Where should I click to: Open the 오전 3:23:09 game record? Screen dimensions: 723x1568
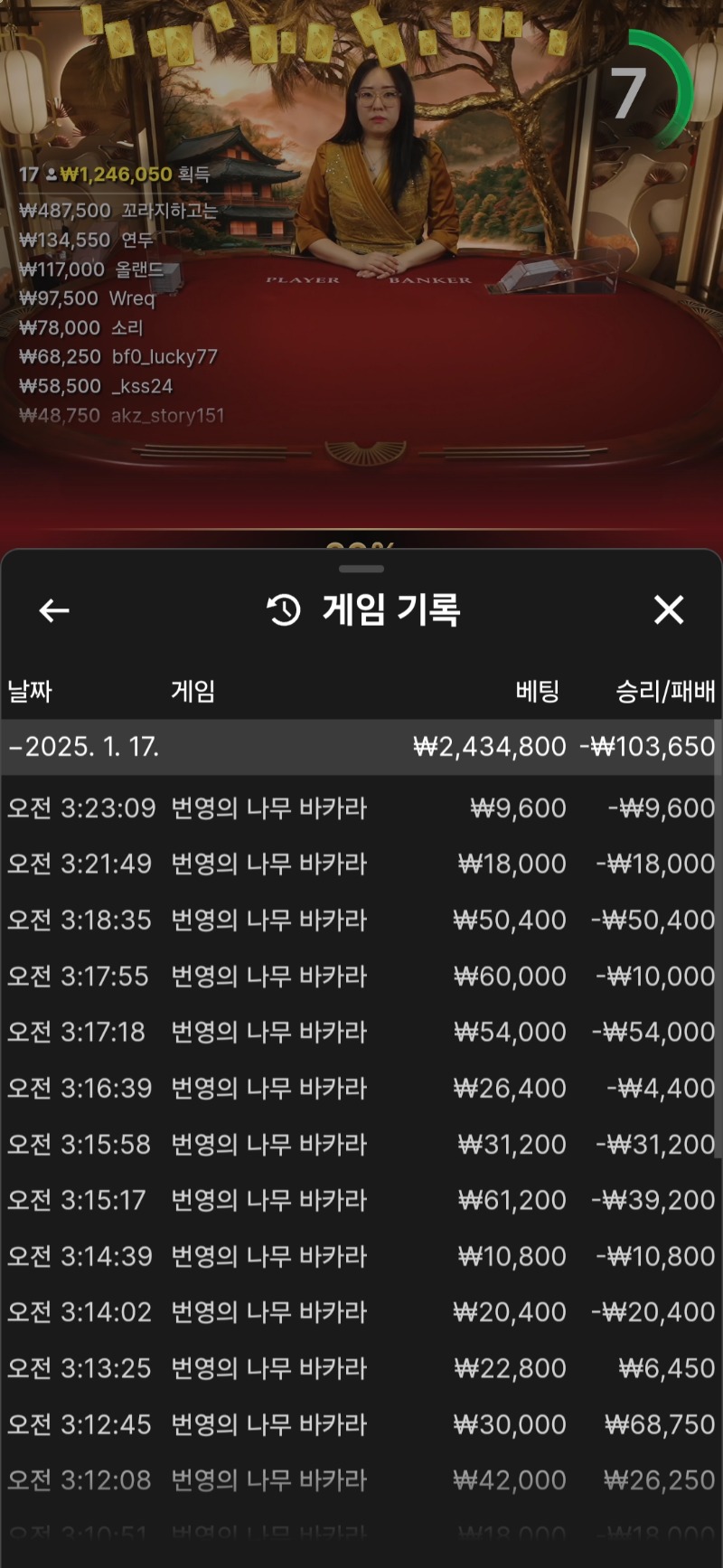(360, 808)
